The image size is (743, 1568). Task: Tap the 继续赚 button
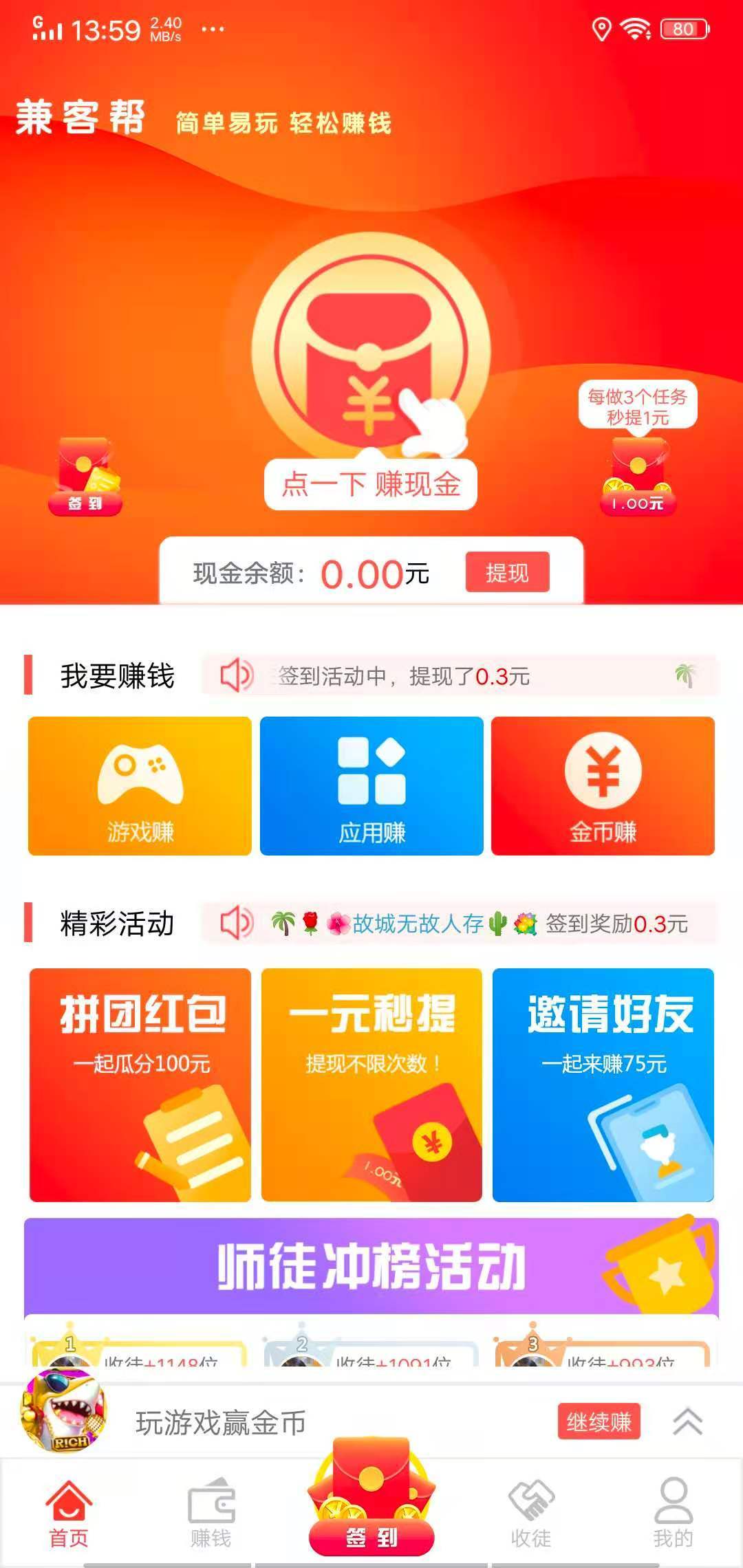599,1422
